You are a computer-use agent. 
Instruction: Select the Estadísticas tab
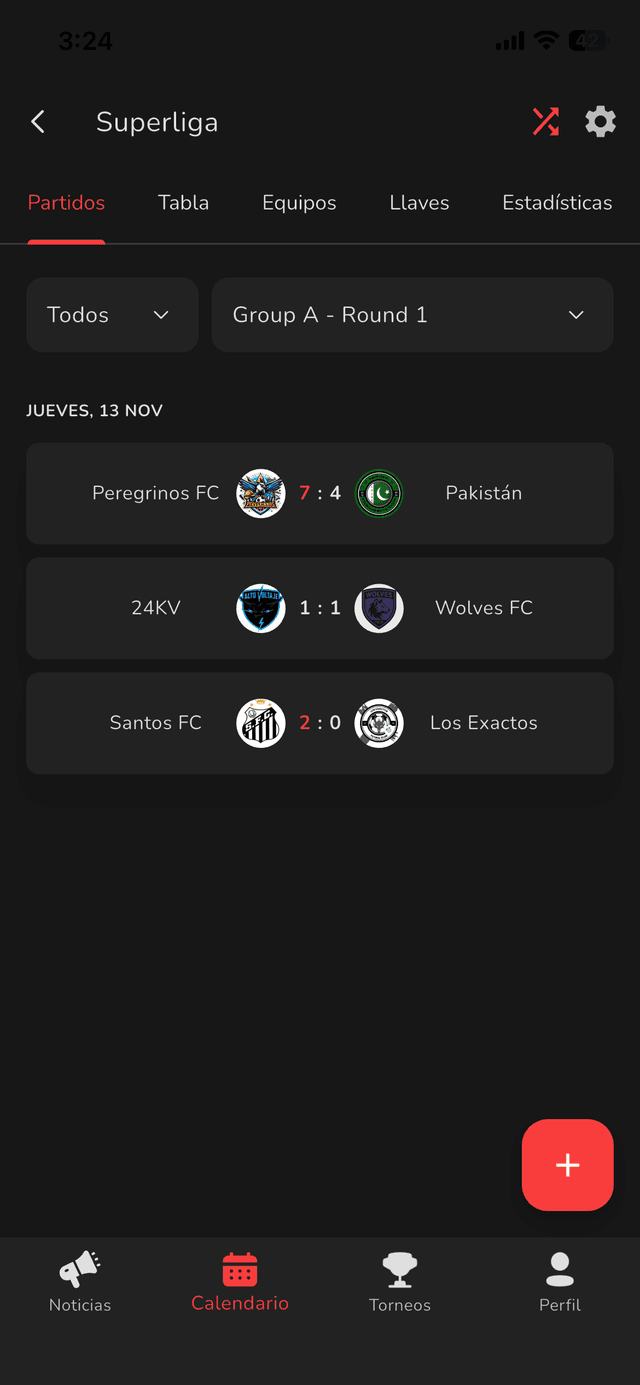pyautogui.click(x=557, y=203)
